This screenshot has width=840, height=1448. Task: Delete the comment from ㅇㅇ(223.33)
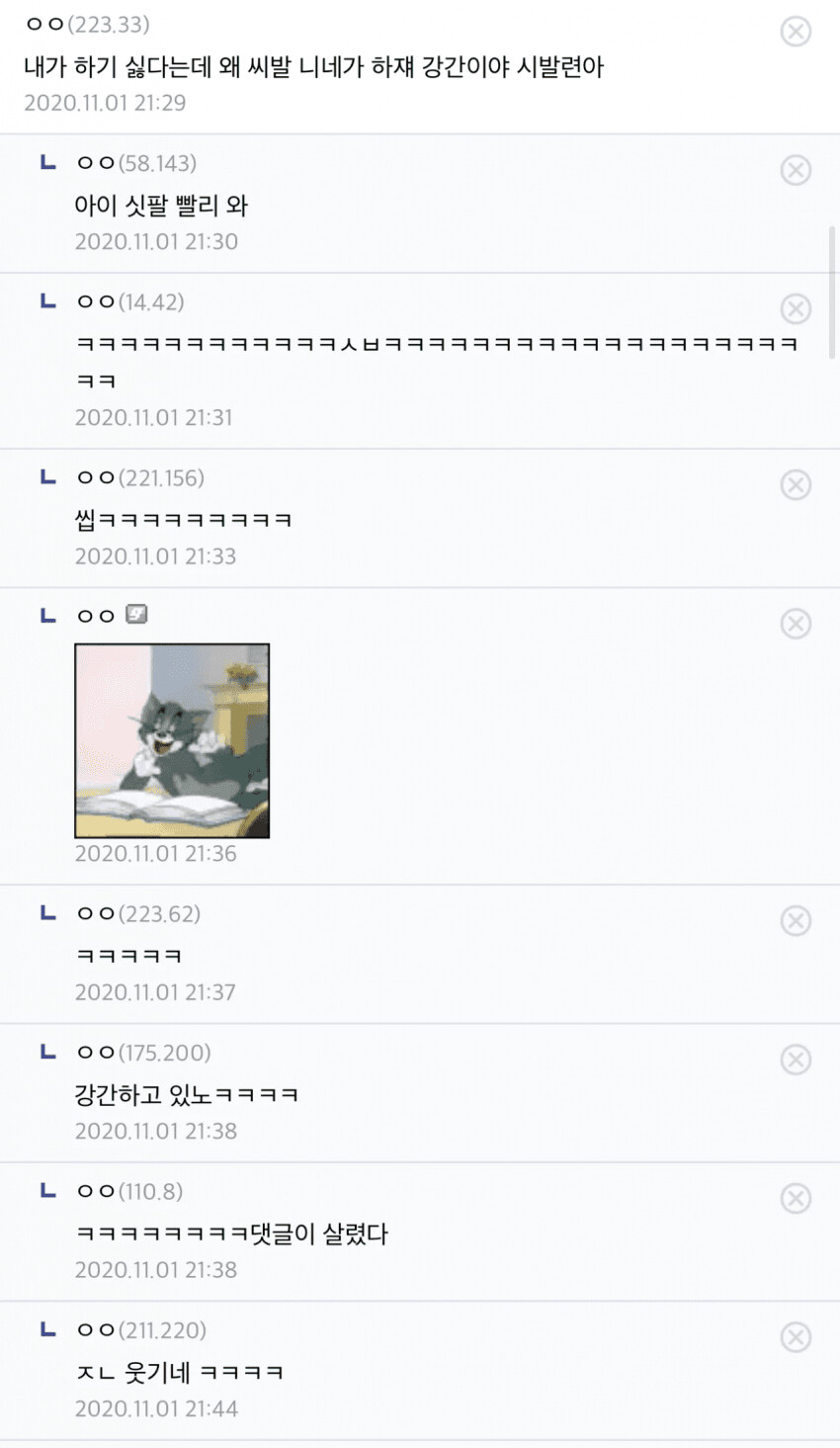796,32
